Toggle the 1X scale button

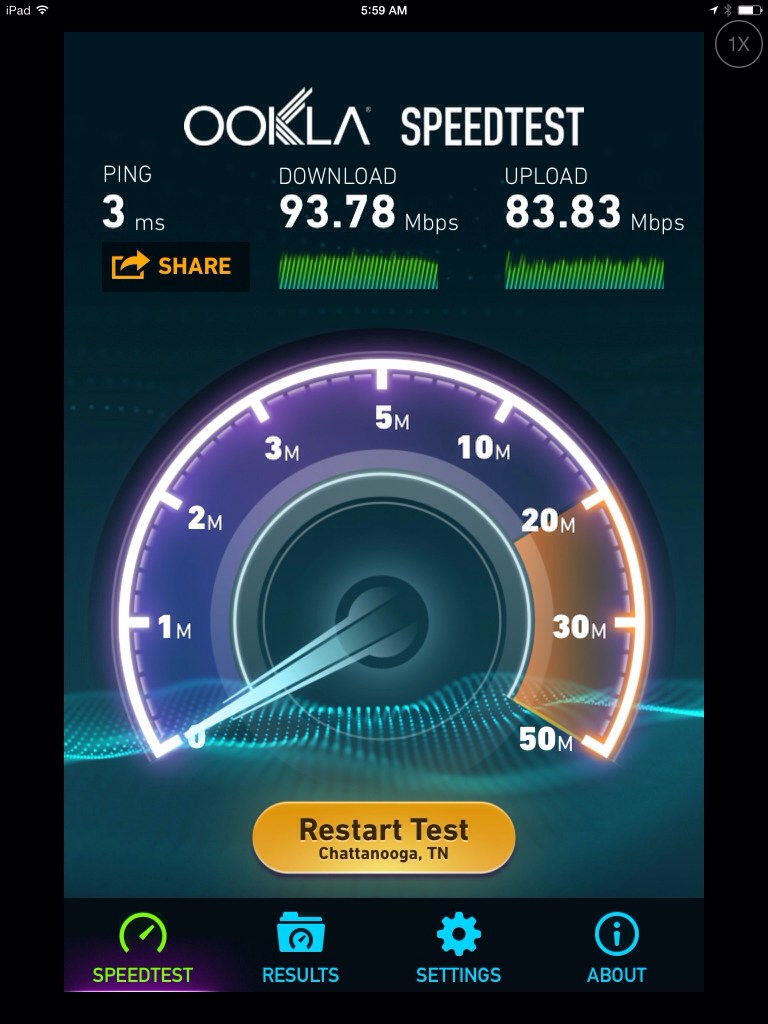(739, 44)
